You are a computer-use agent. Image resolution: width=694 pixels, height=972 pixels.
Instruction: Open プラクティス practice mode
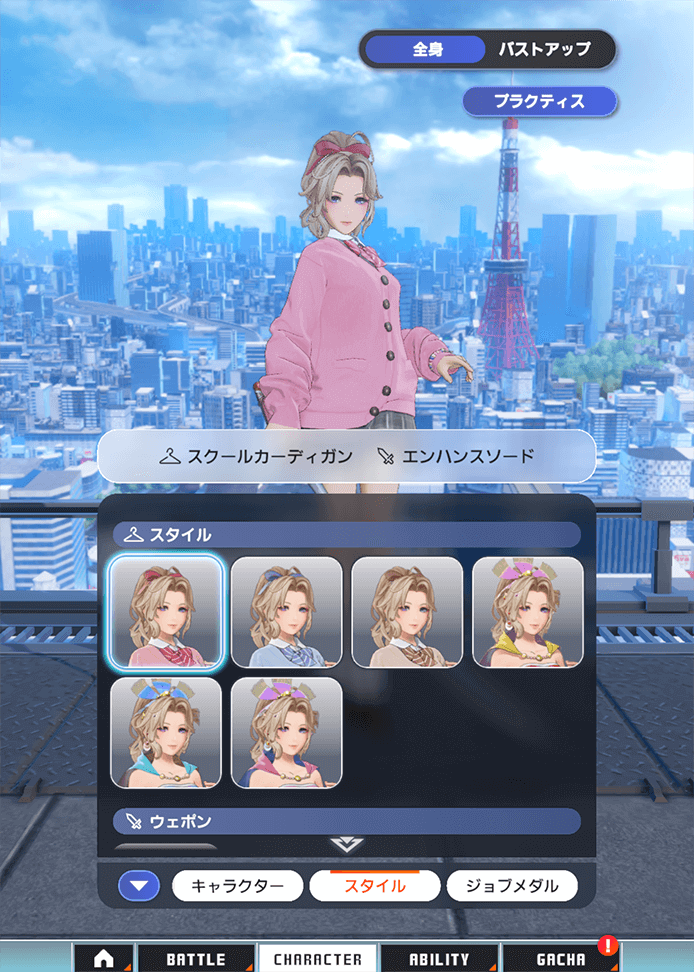pyautogui.click(x=539, y=101)
